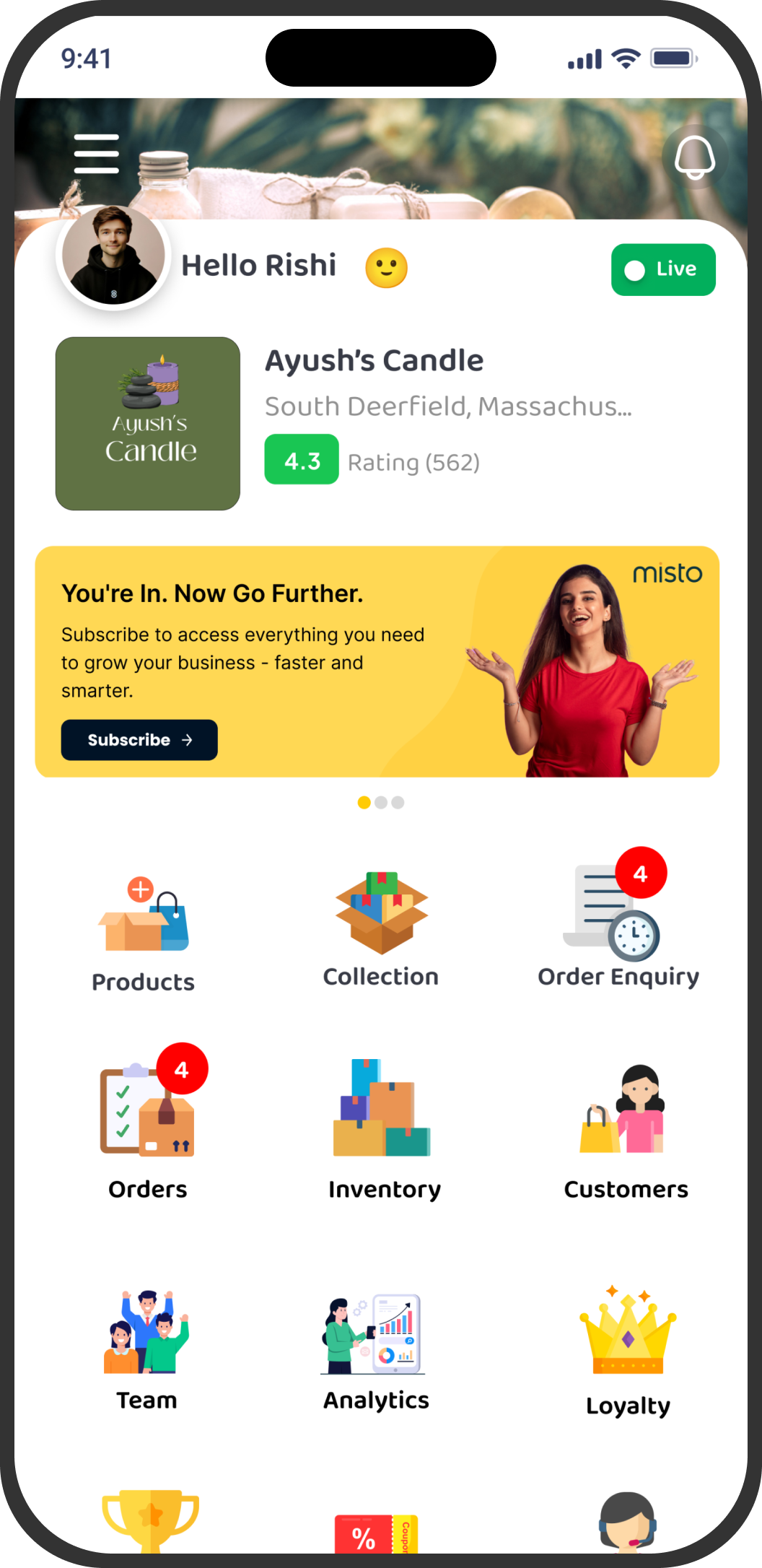The image size is (762, 1568).
Task: Tap the Subscribe button in banner
Action: point(139,740)
